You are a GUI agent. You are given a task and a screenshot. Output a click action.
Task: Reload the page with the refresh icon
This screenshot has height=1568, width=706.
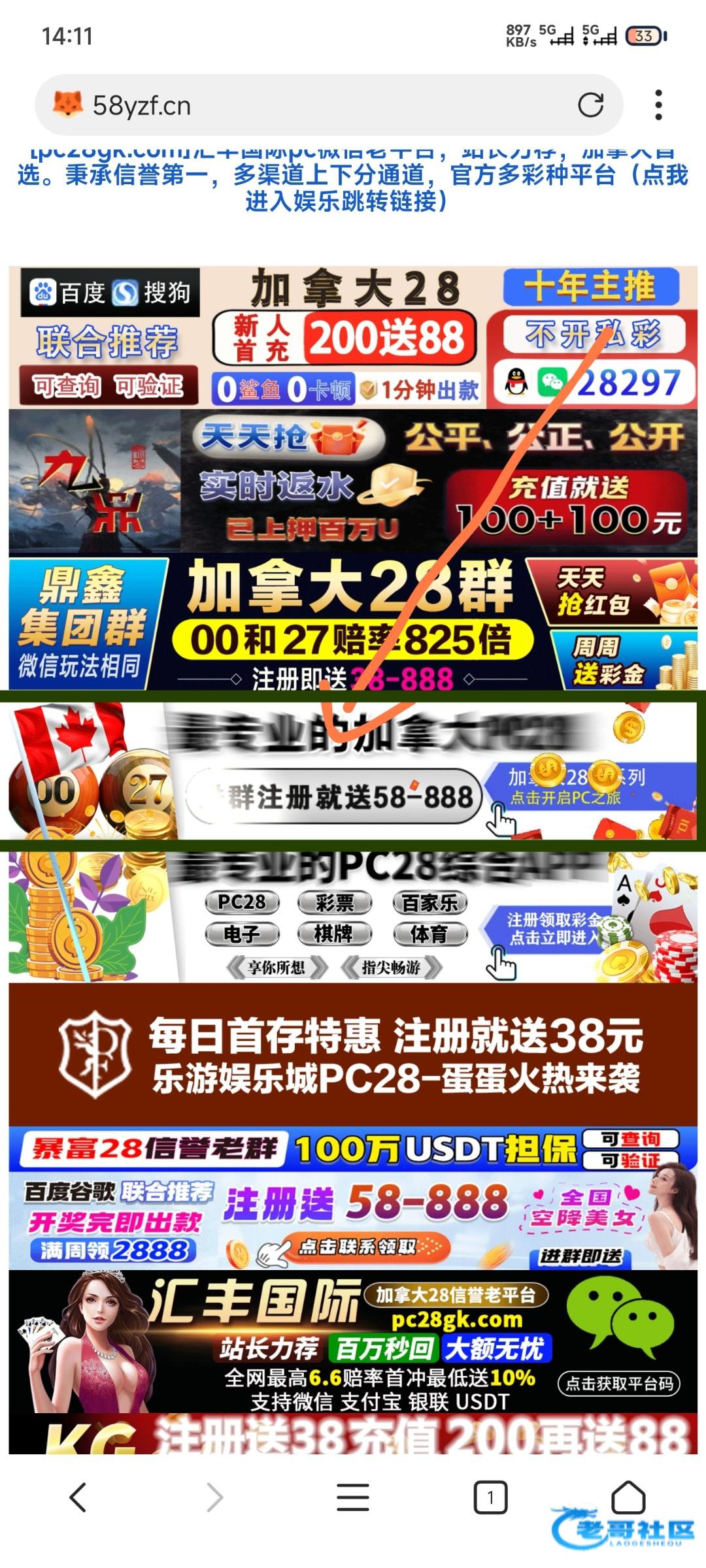590,105
